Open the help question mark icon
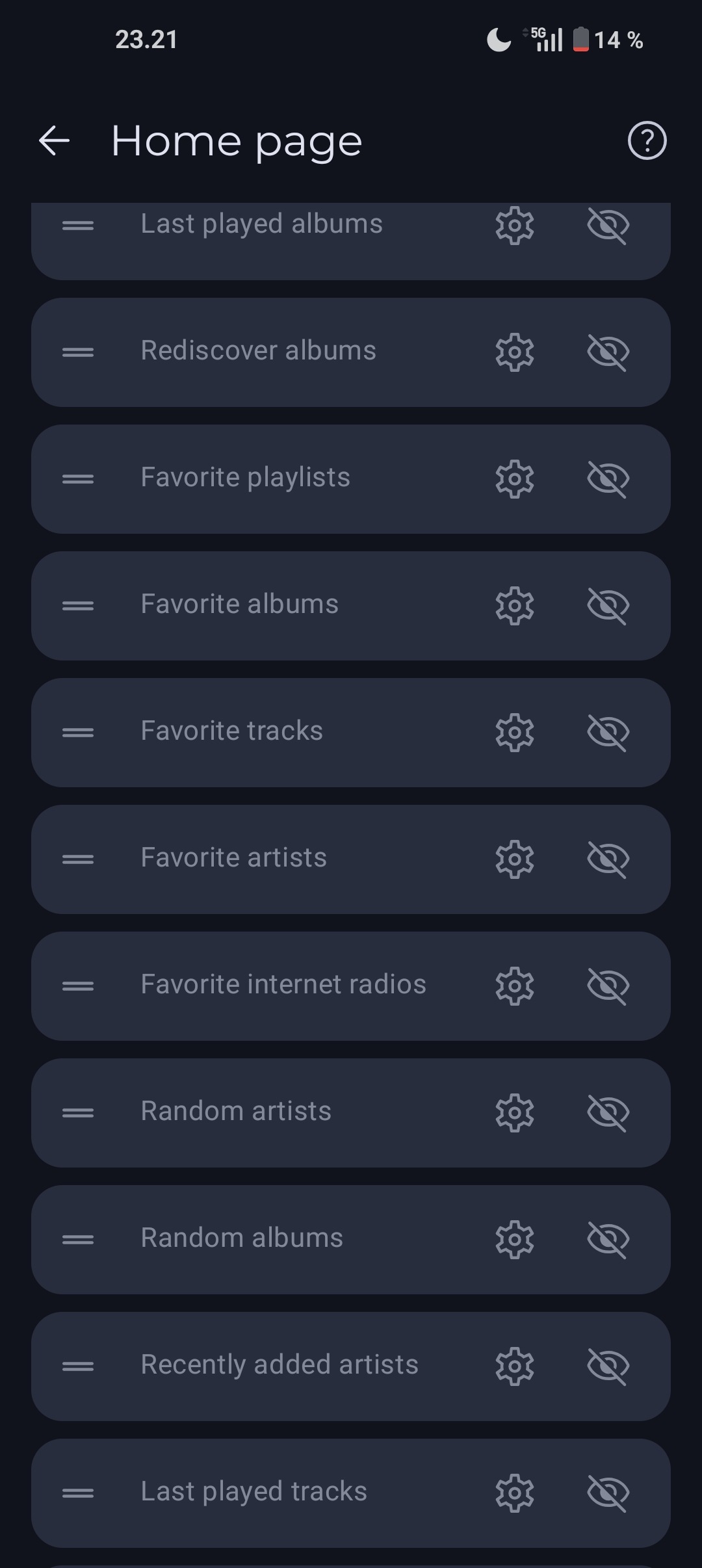702x1568 pixels. [647, 140]
